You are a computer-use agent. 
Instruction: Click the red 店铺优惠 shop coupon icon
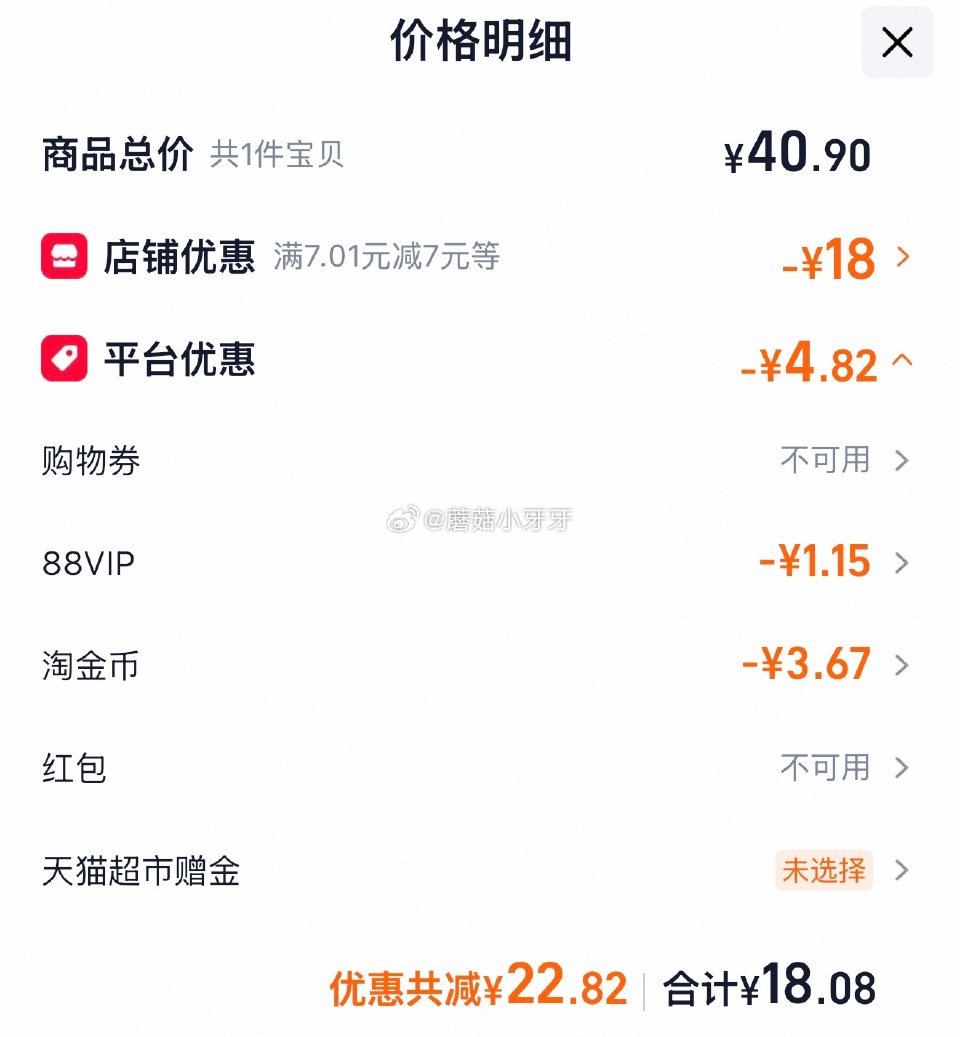click(64, 256)
